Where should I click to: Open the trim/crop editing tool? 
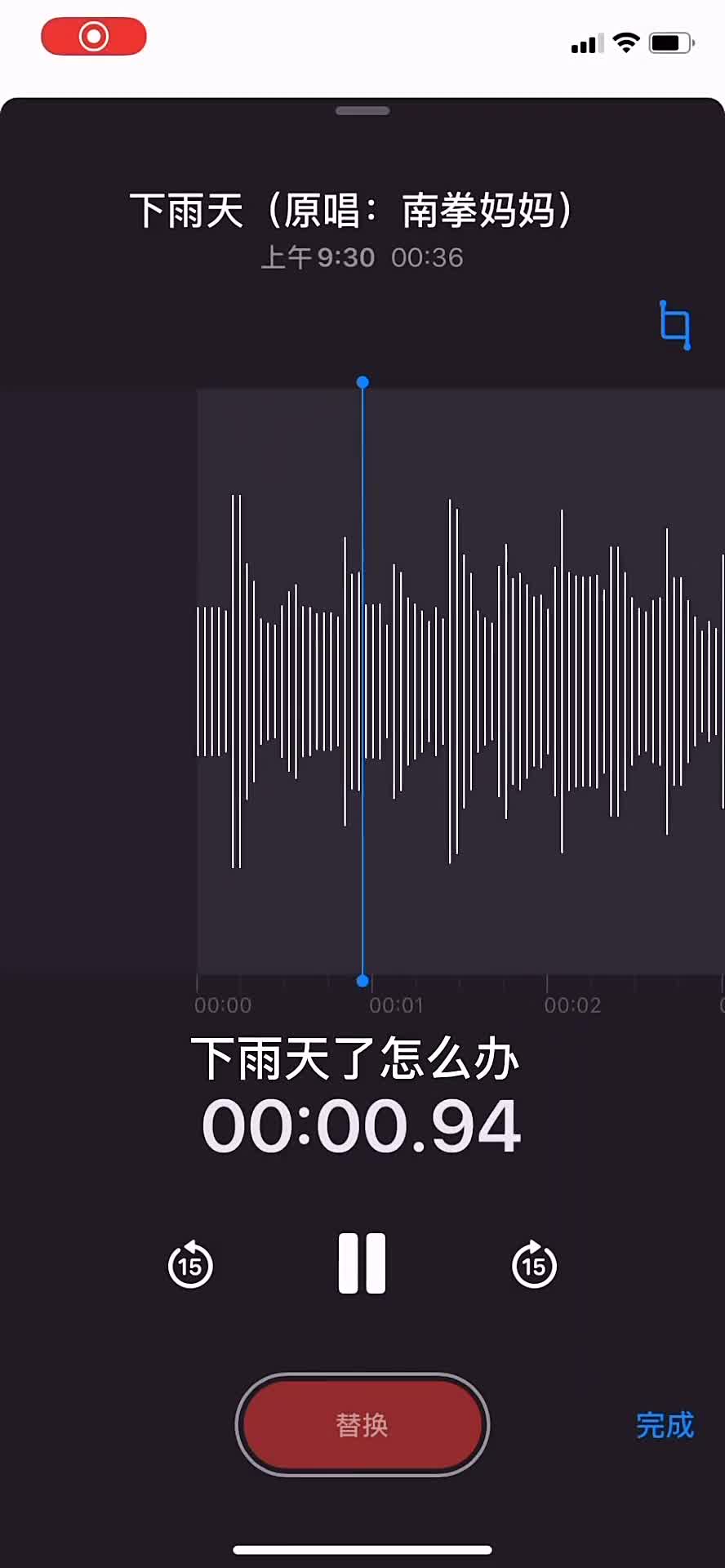click(674, 325)
